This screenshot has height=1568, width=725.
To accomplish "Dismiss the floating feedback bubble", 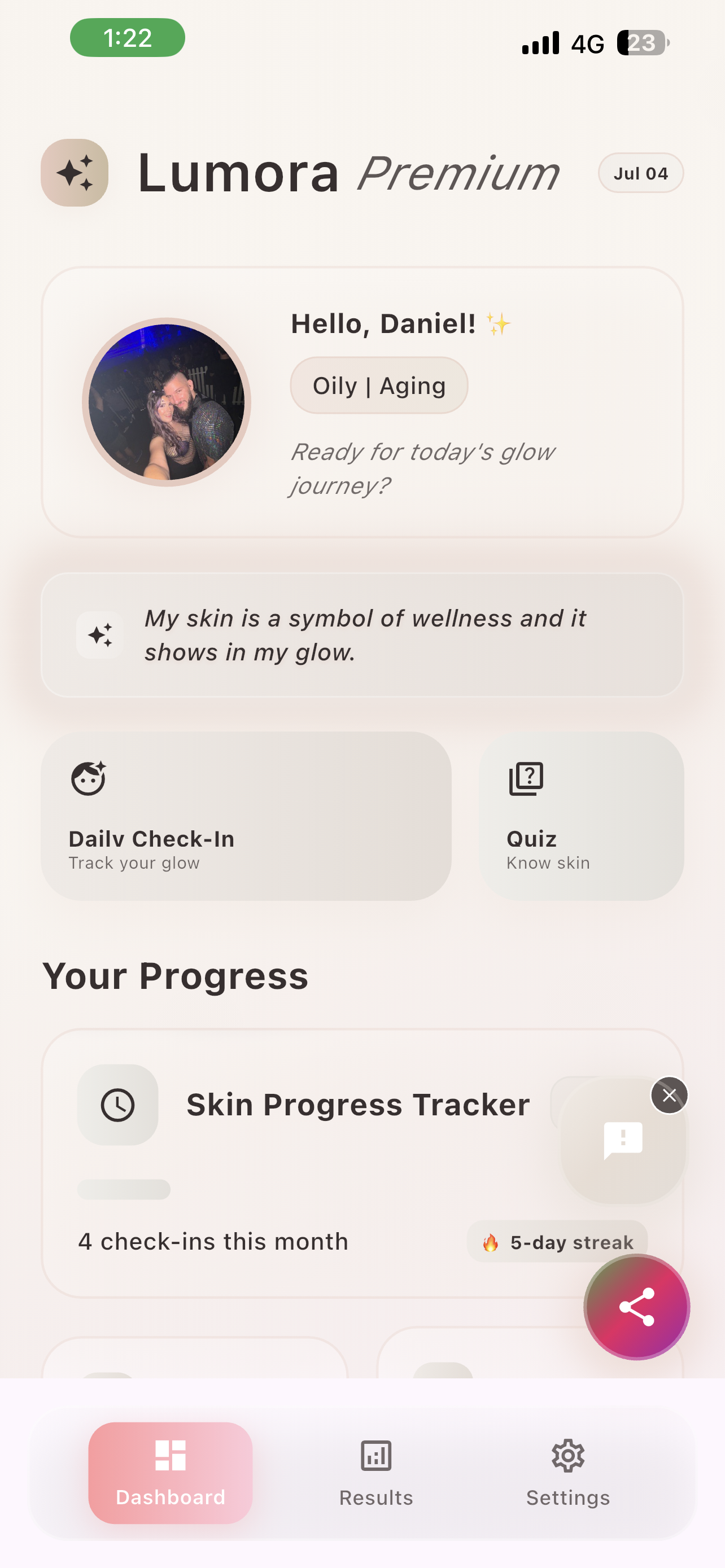I will 669,1095.
